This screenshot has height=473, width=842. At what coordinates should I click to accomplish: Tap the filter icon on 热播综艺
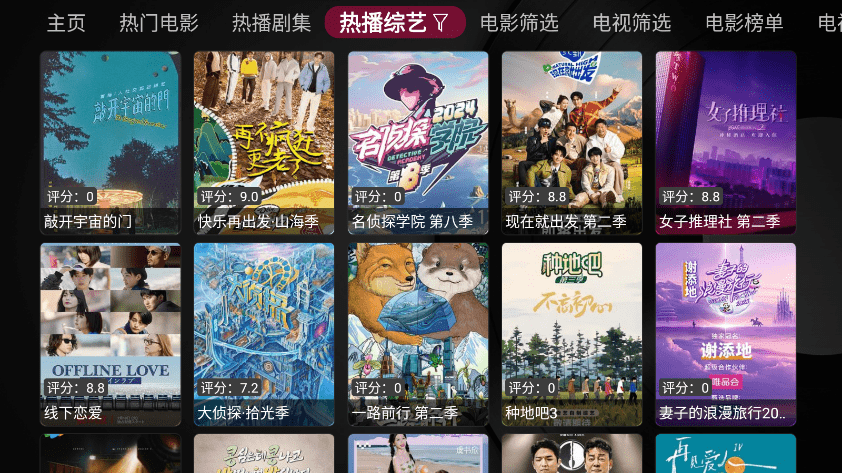(440, 23)
